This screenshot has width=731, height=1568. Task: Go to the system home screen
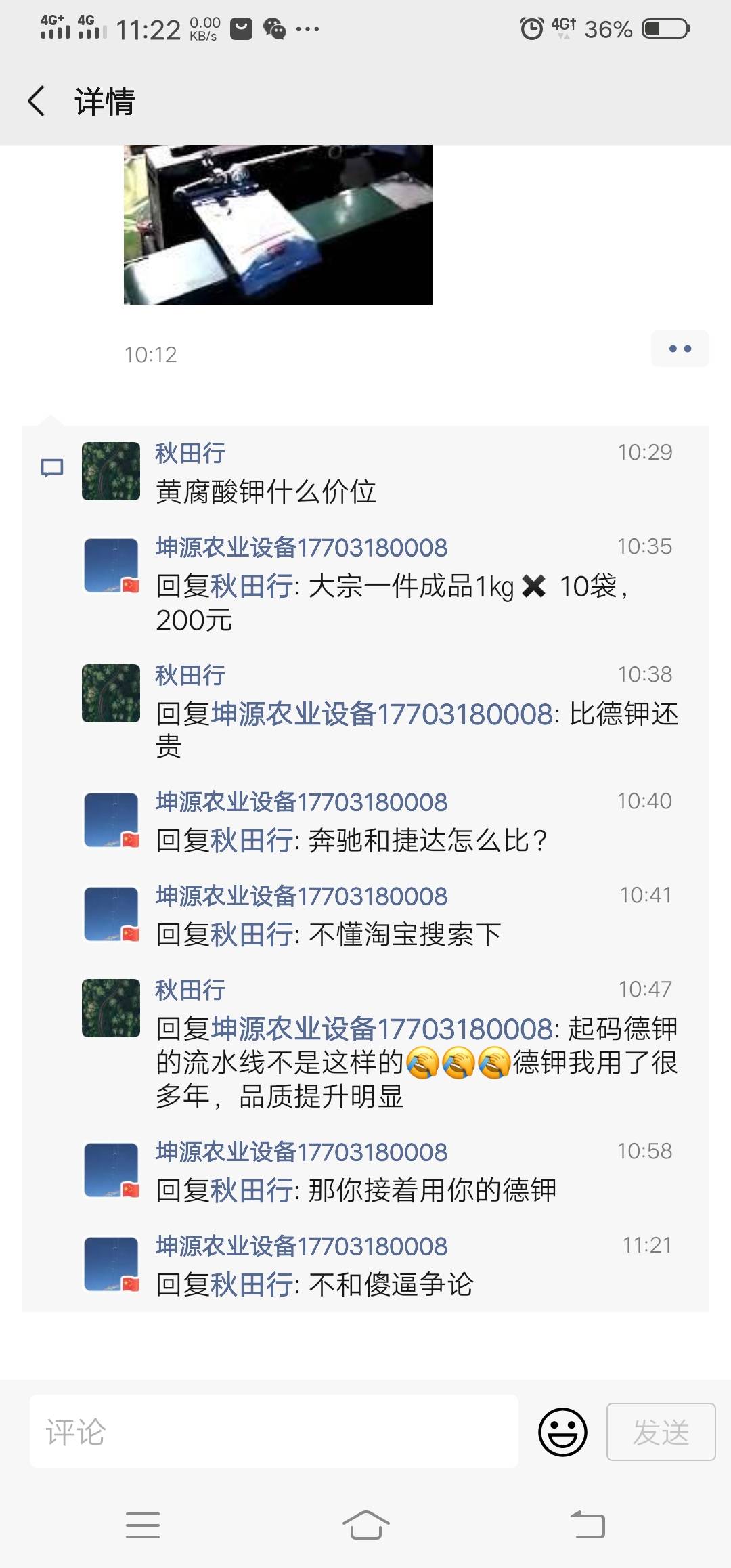[x=365, y=1525]
